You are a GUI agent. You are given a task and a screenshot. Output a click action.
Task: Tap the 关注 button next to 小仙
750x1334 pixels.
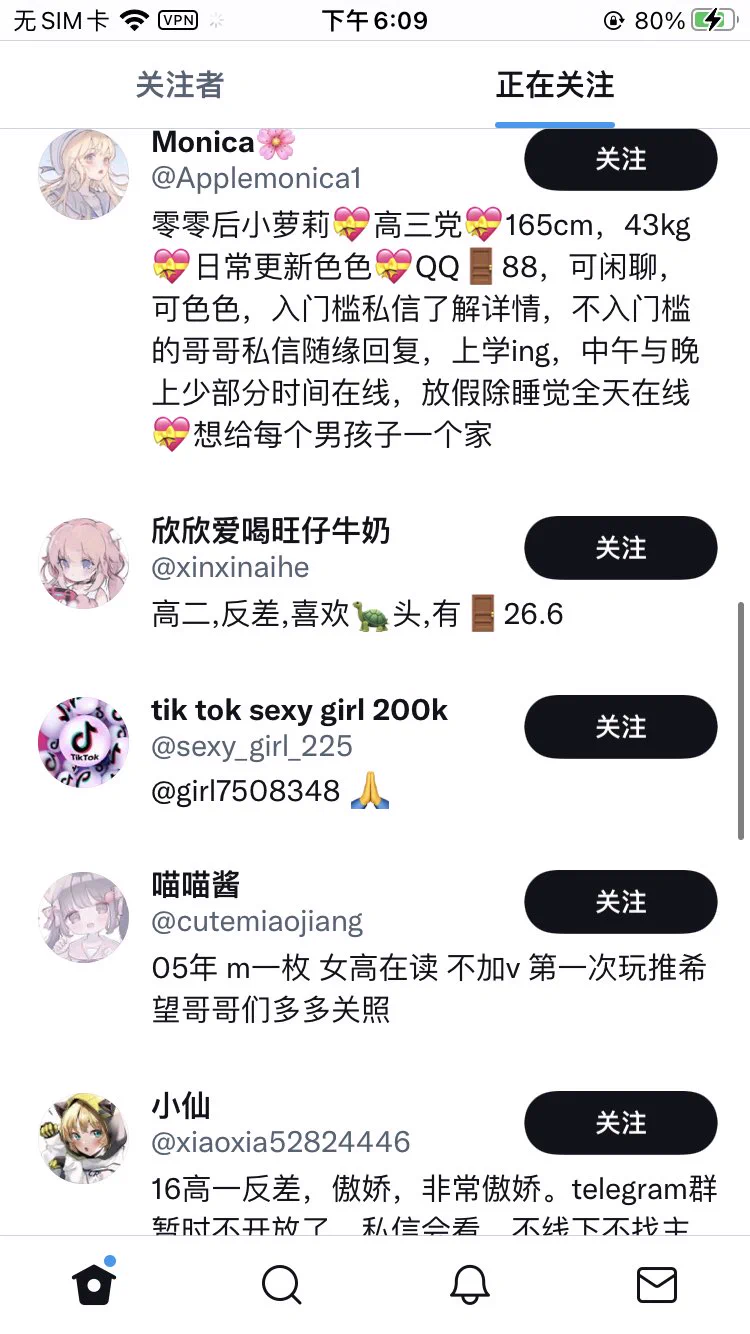pyautogui.click(x=621, y=1123)
